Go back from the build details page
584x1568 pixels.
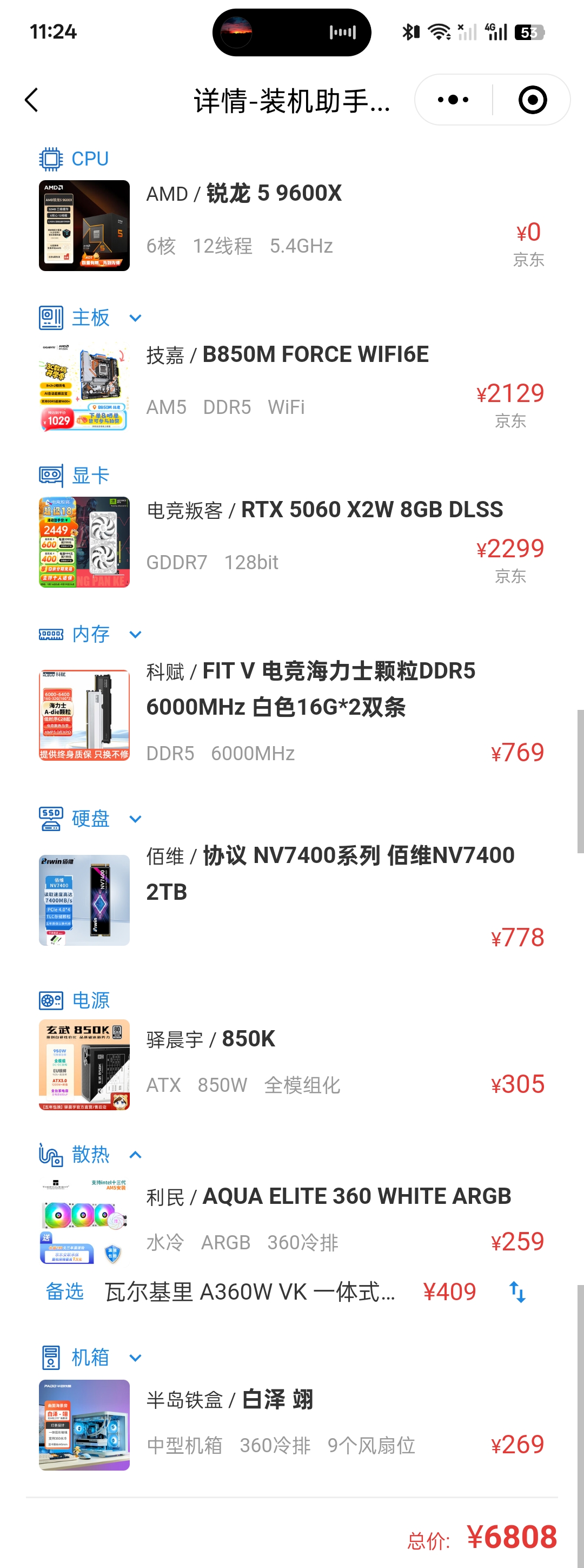coord(31,101)
